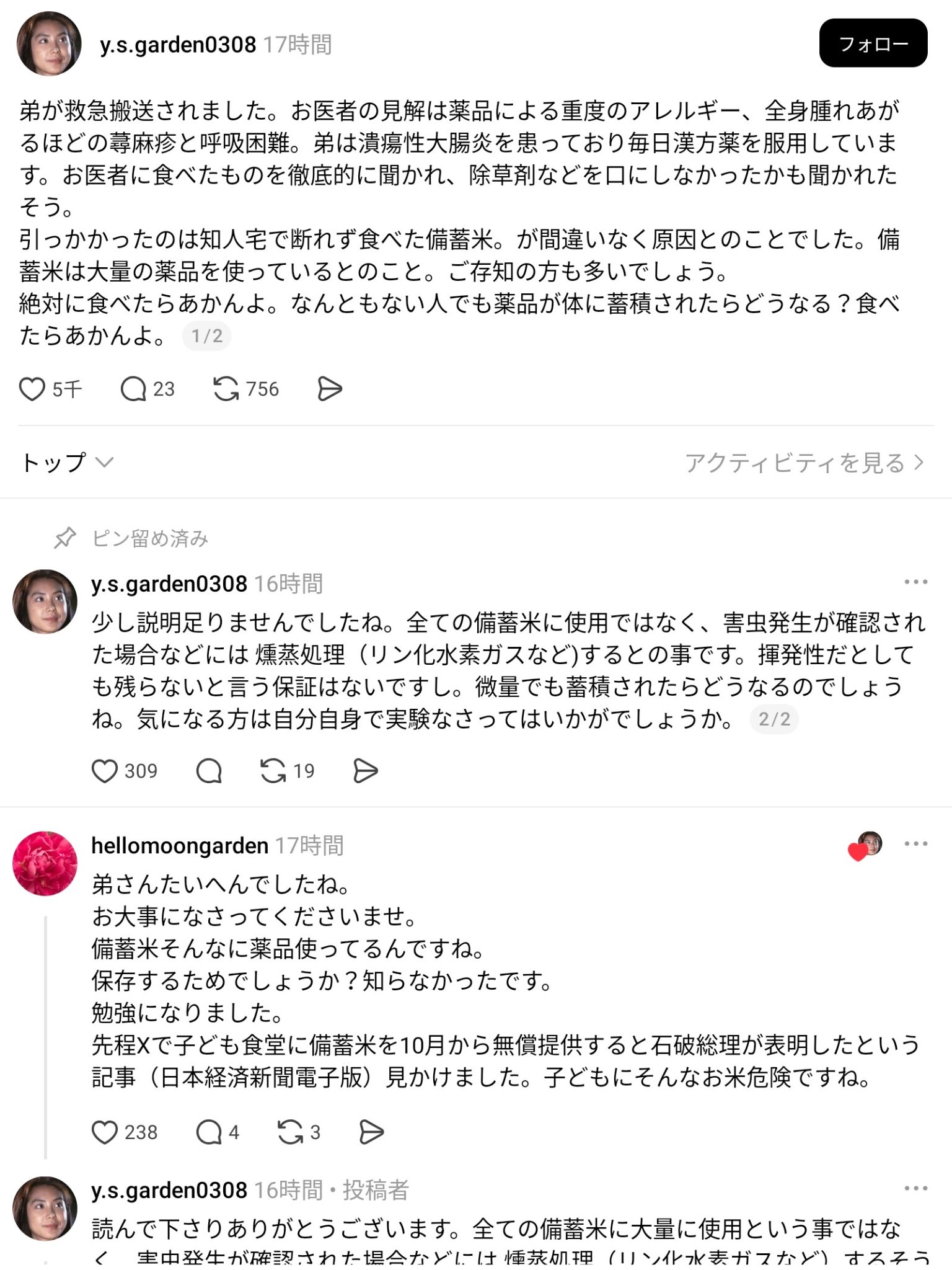
Task: Follow y.s.garden0308 with the フォロー button
Action: [873, 43]
